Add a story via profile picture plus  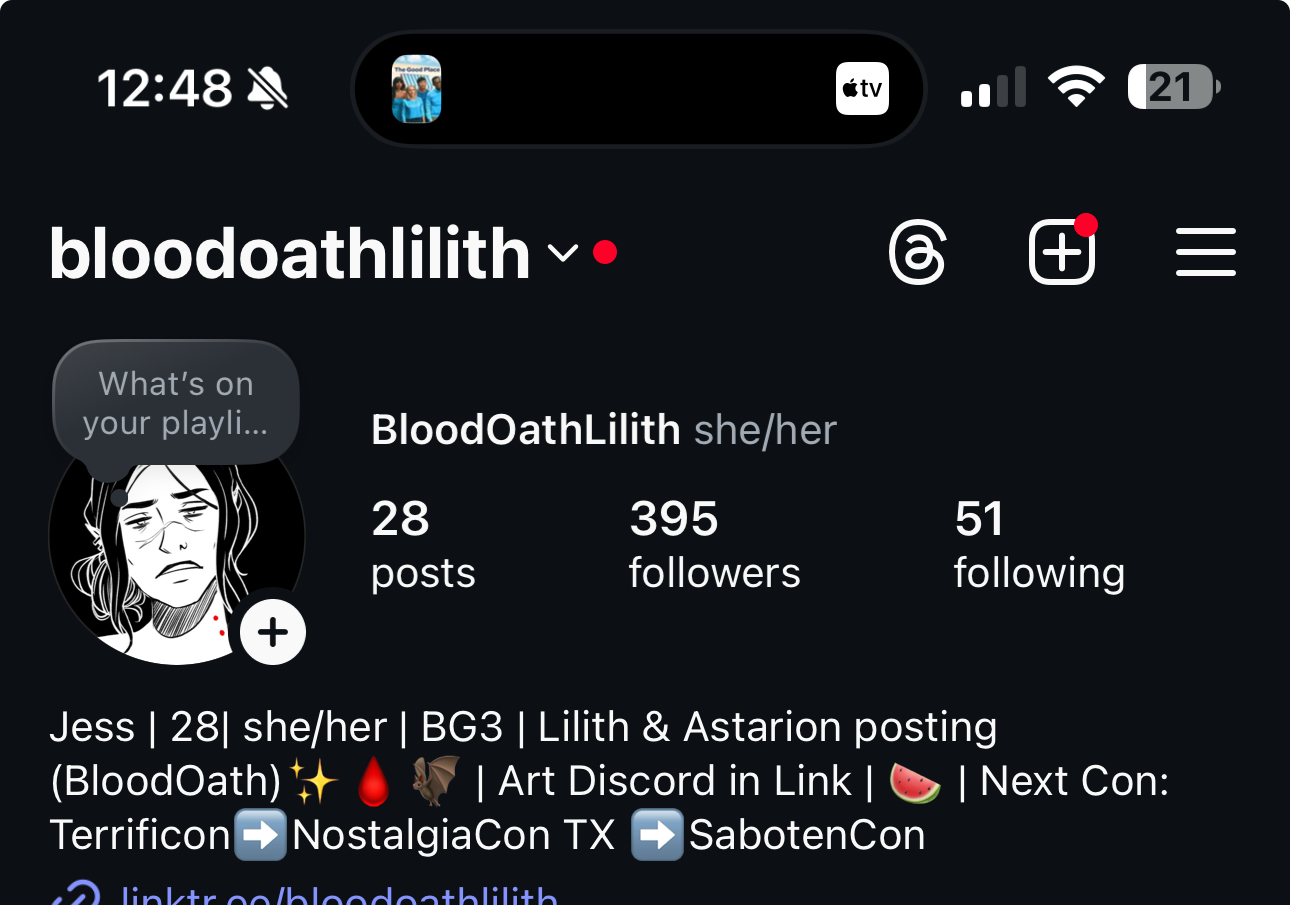click(273, 632)
